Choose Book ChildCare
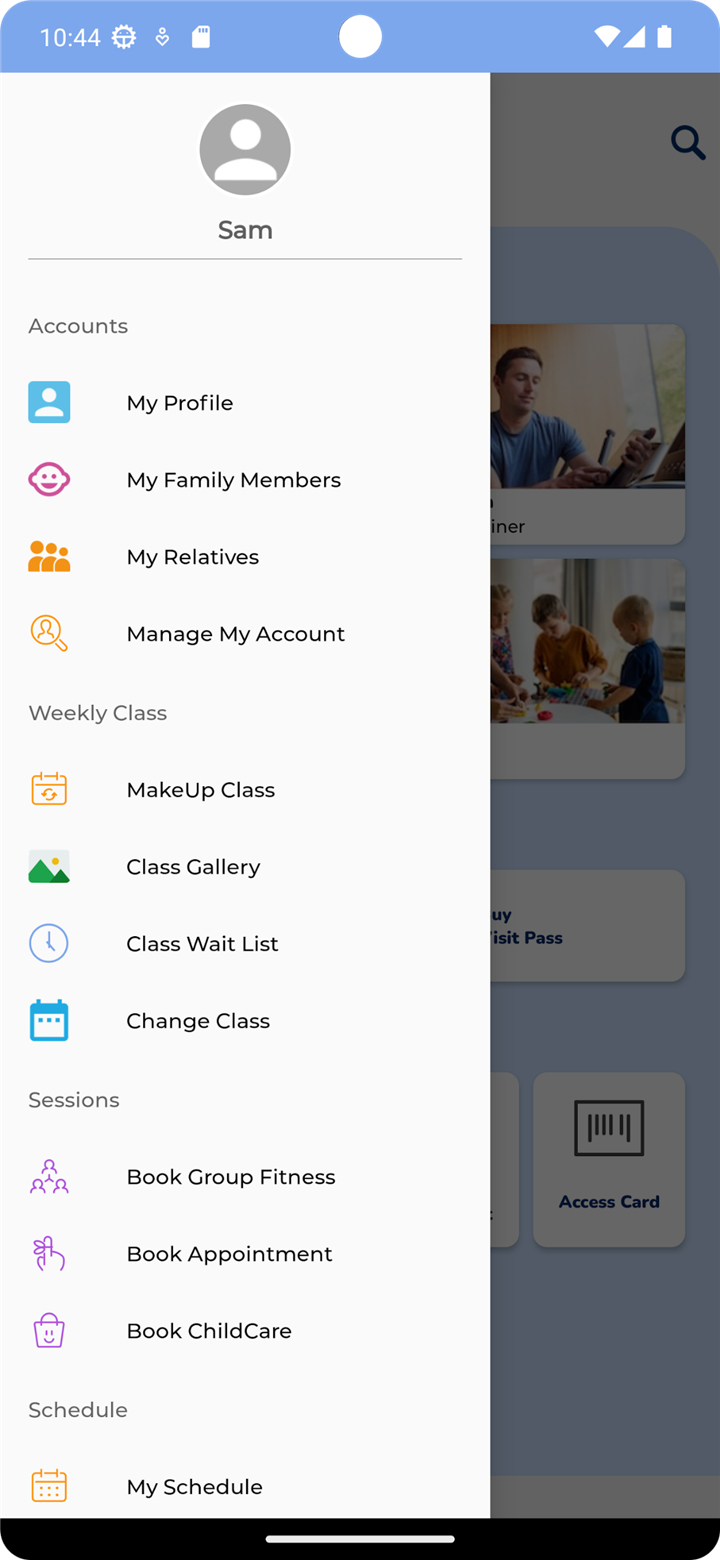This screenshot has height=1560, width=720. [209, 1331]
